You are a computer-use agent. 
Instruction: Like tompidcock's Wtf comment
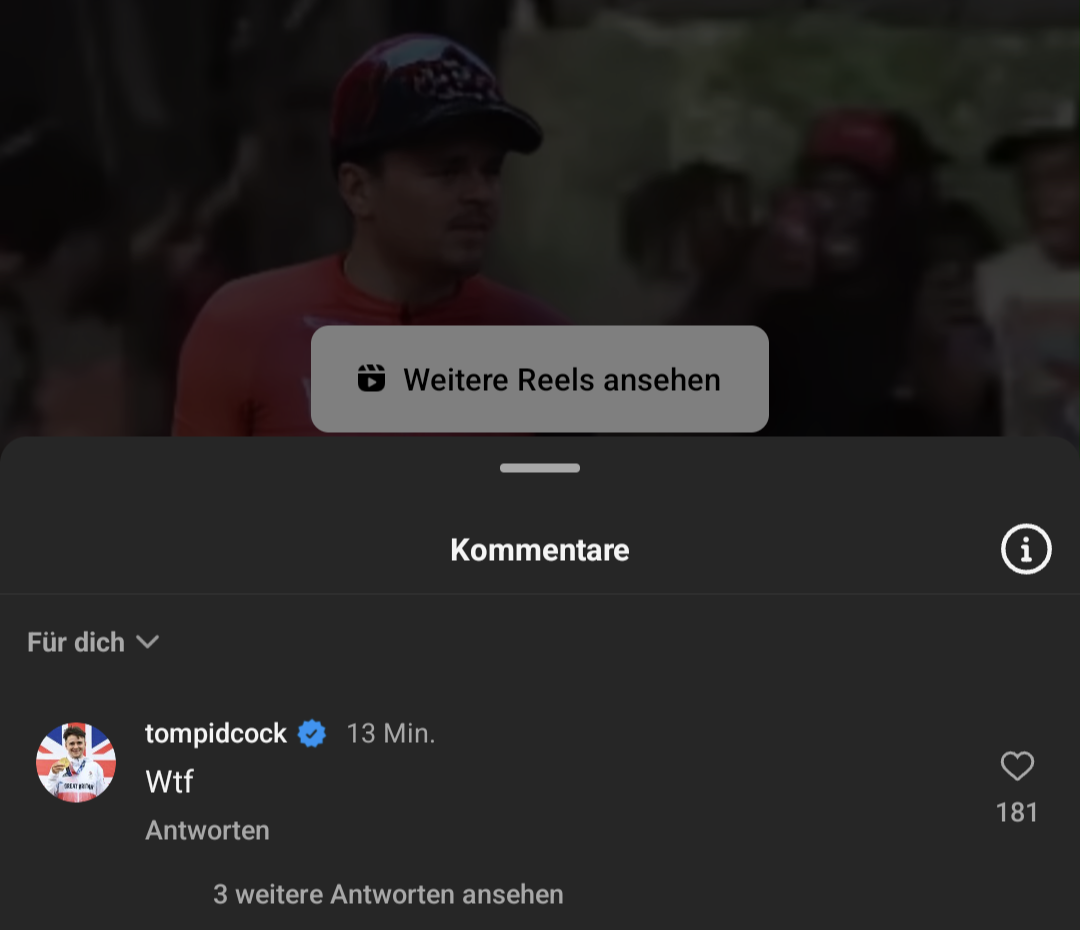click(1016, 767)
